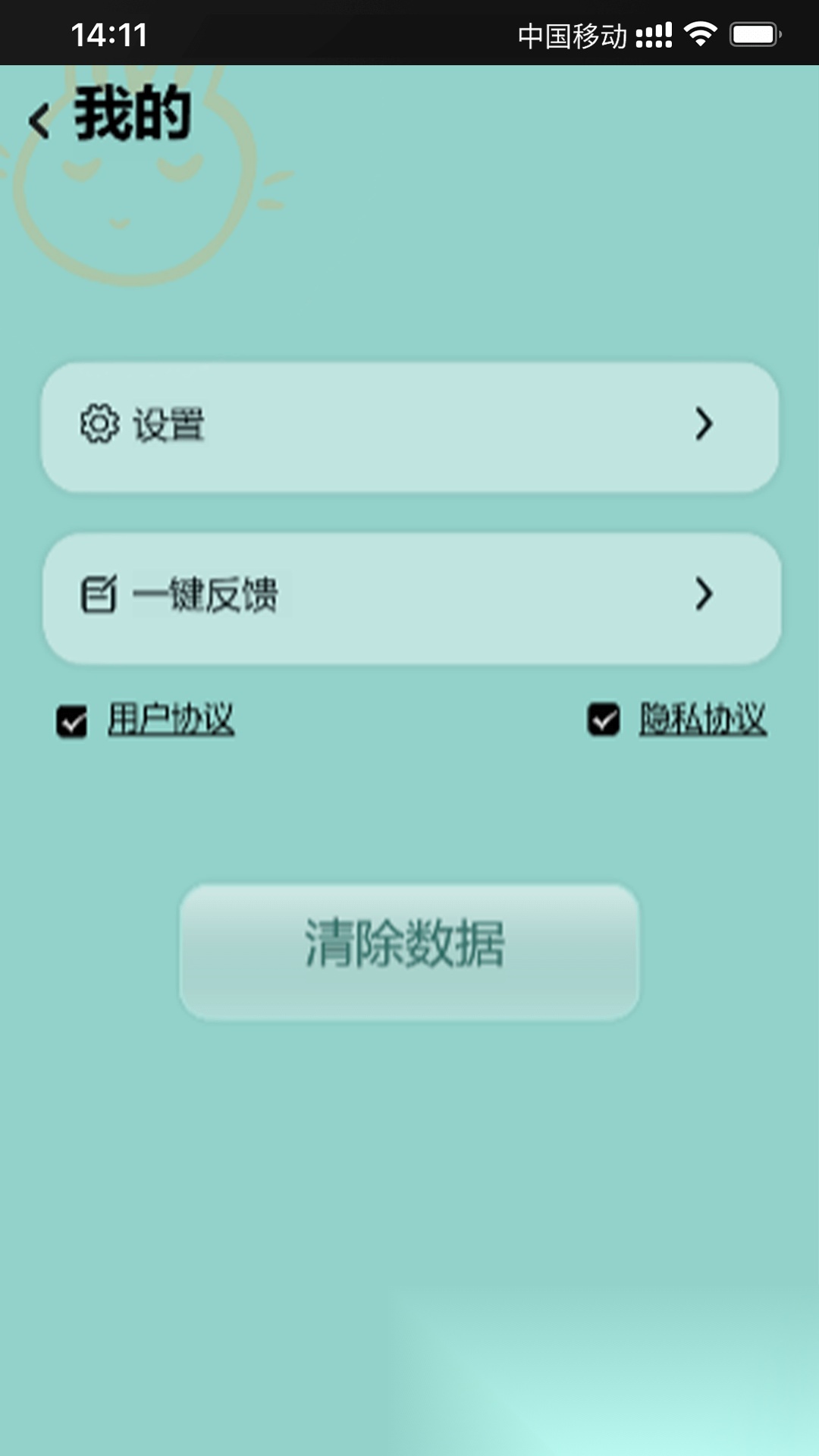This screenshot has height=1456, width=819.
Task: Tap the 清除数据 button
Action: [x=409, y=951]
